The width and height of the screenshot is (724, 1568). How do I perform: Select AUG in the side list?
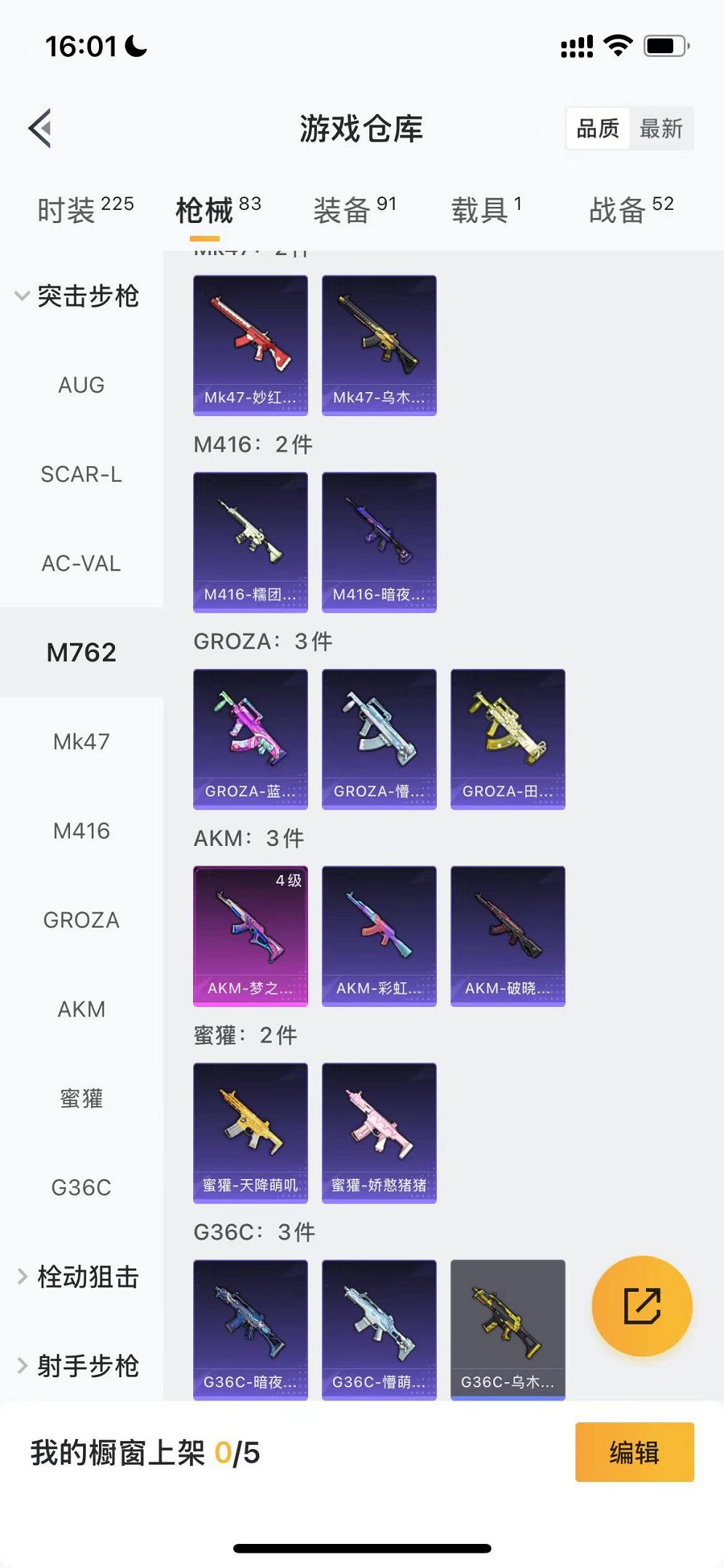tap(81, 385)
